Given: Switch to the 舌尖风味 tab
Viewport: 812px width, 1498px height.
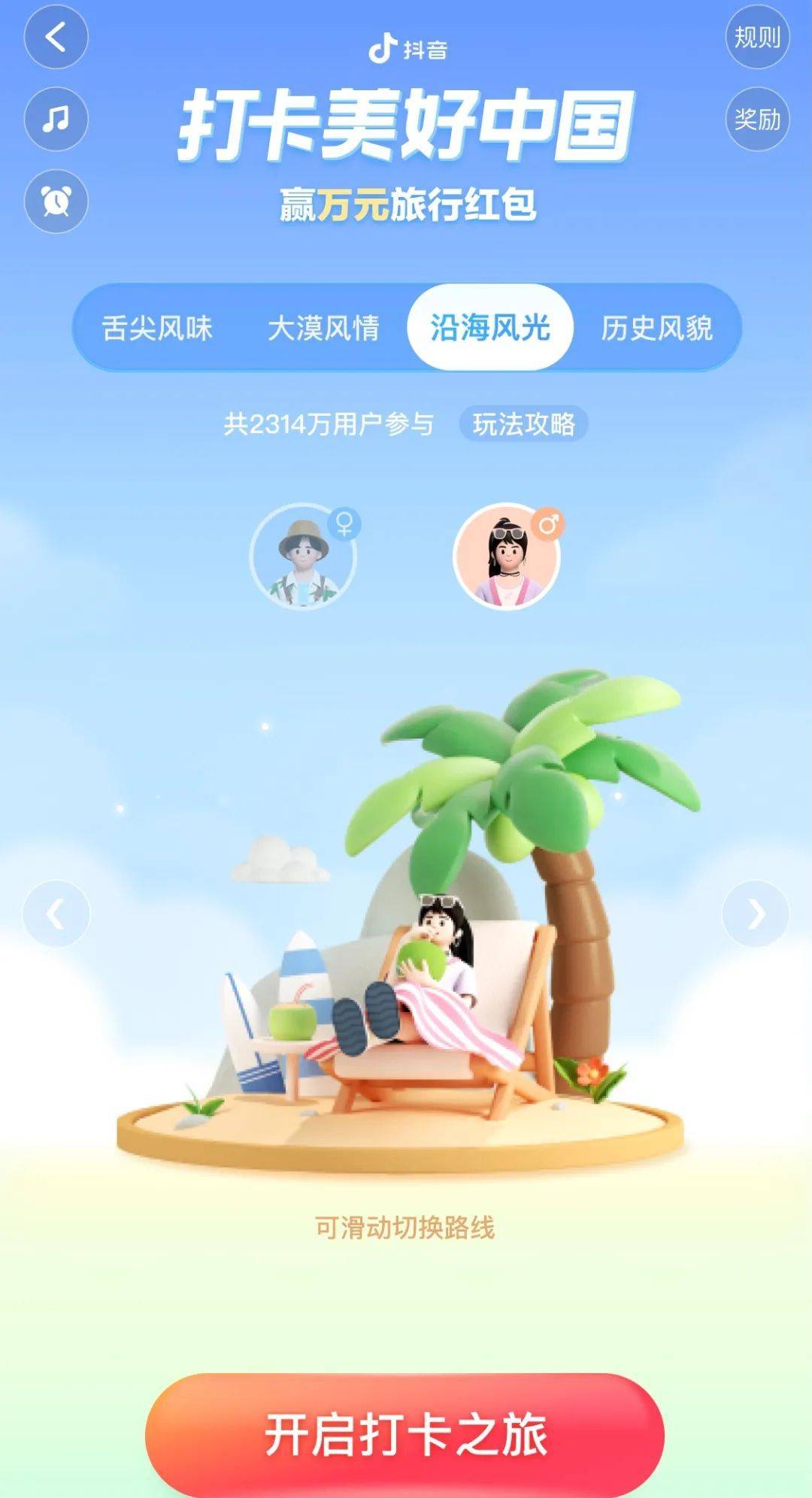Looking at the screenshot, I should tap(157, 328).
